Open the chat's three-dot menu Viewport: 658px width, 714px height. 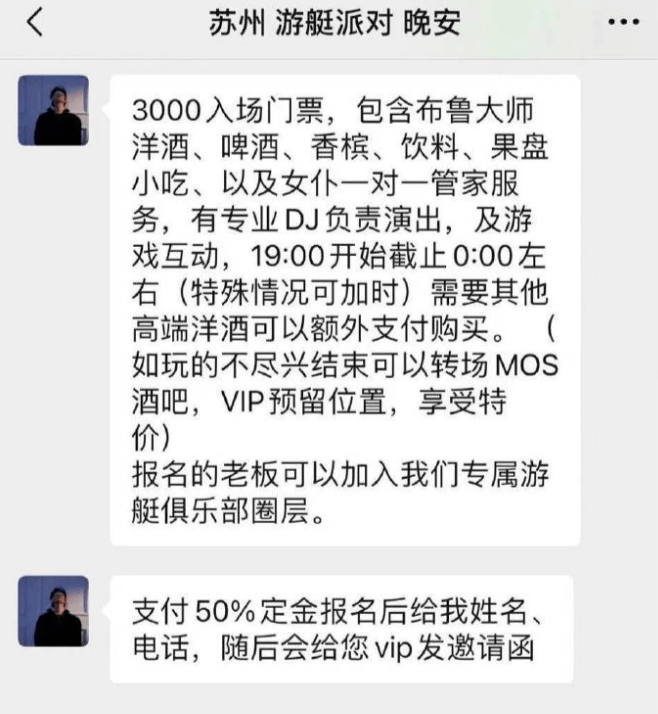[622, 23]
